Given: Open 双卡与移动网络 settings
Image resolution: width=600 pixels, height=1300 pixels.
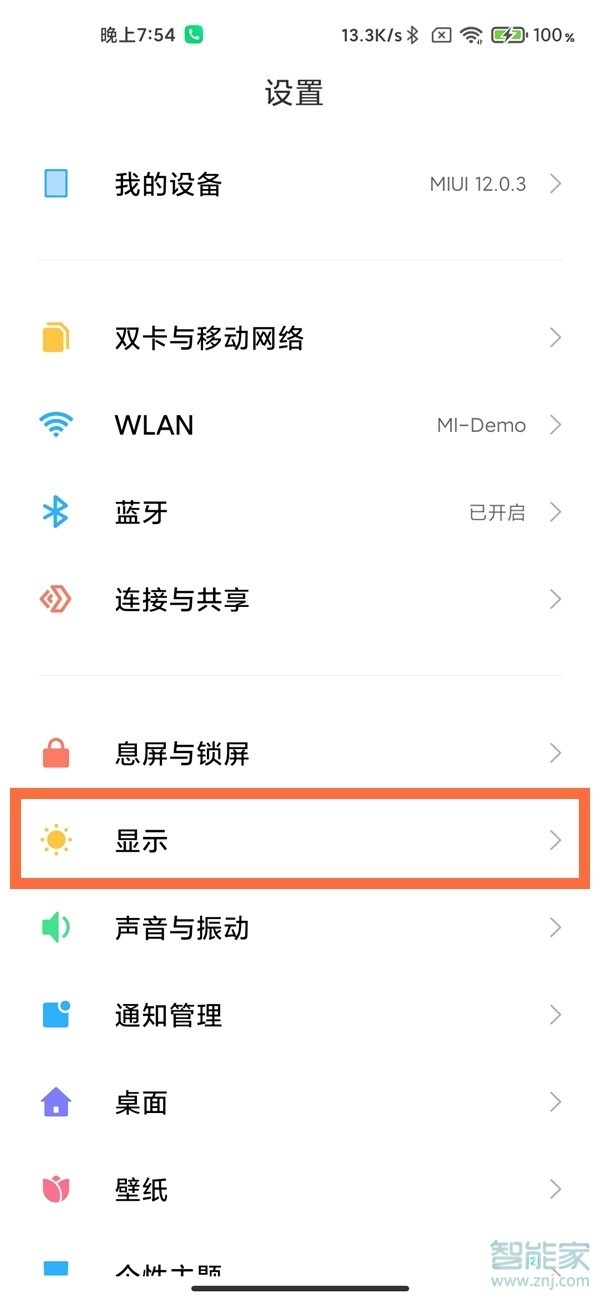Looking at the screenshot, I should [x=300, y=338].
